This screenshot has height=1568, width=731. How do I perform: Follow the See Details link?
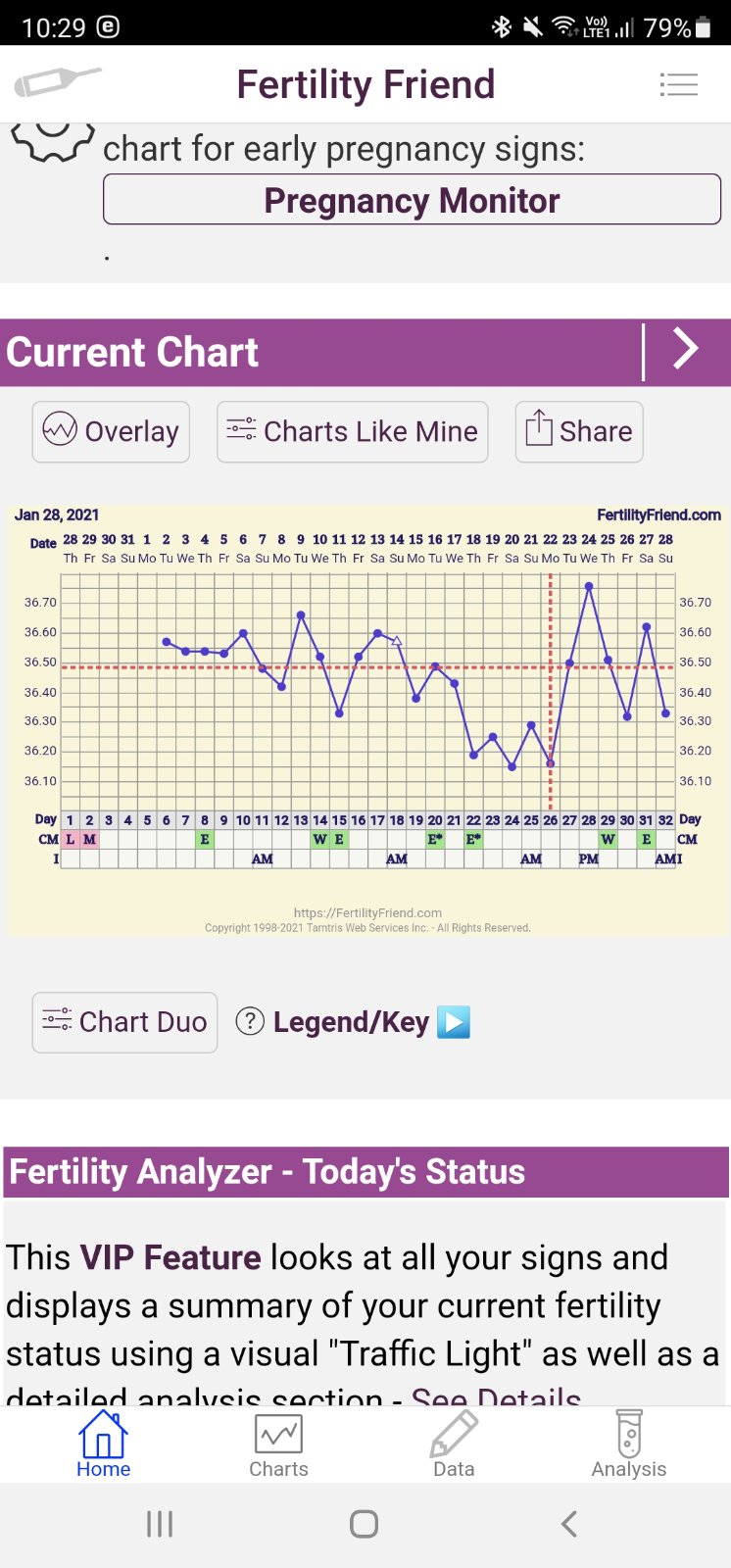pos(496,1397)
